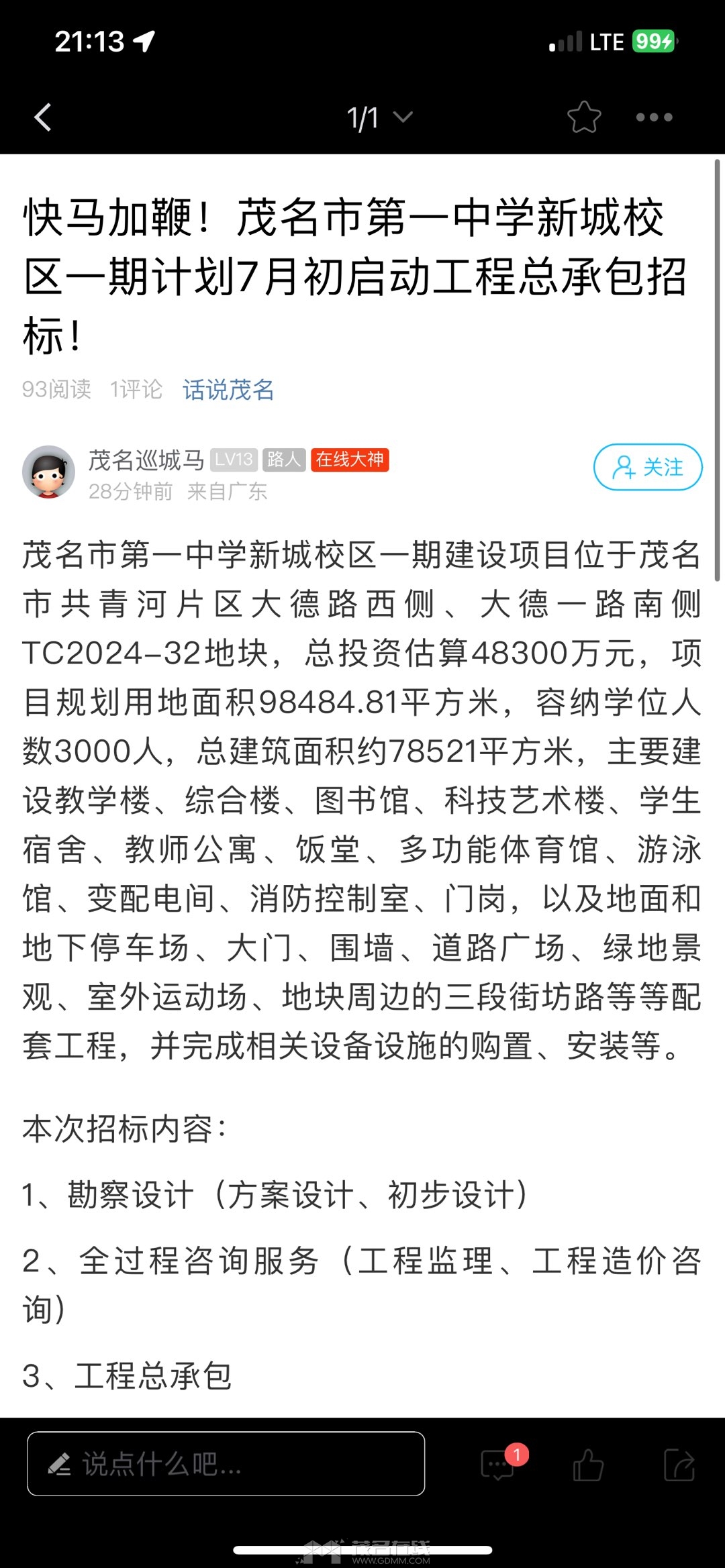
Task: Favorite this post with the star icon
Action: click(x=583, y=117)
